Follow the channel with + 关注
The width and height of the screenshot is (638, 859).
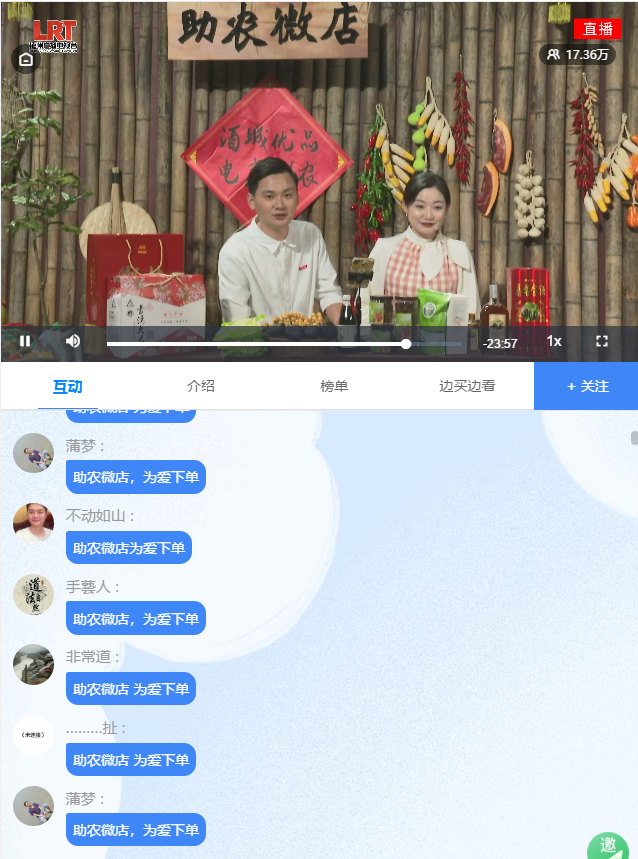587,386
